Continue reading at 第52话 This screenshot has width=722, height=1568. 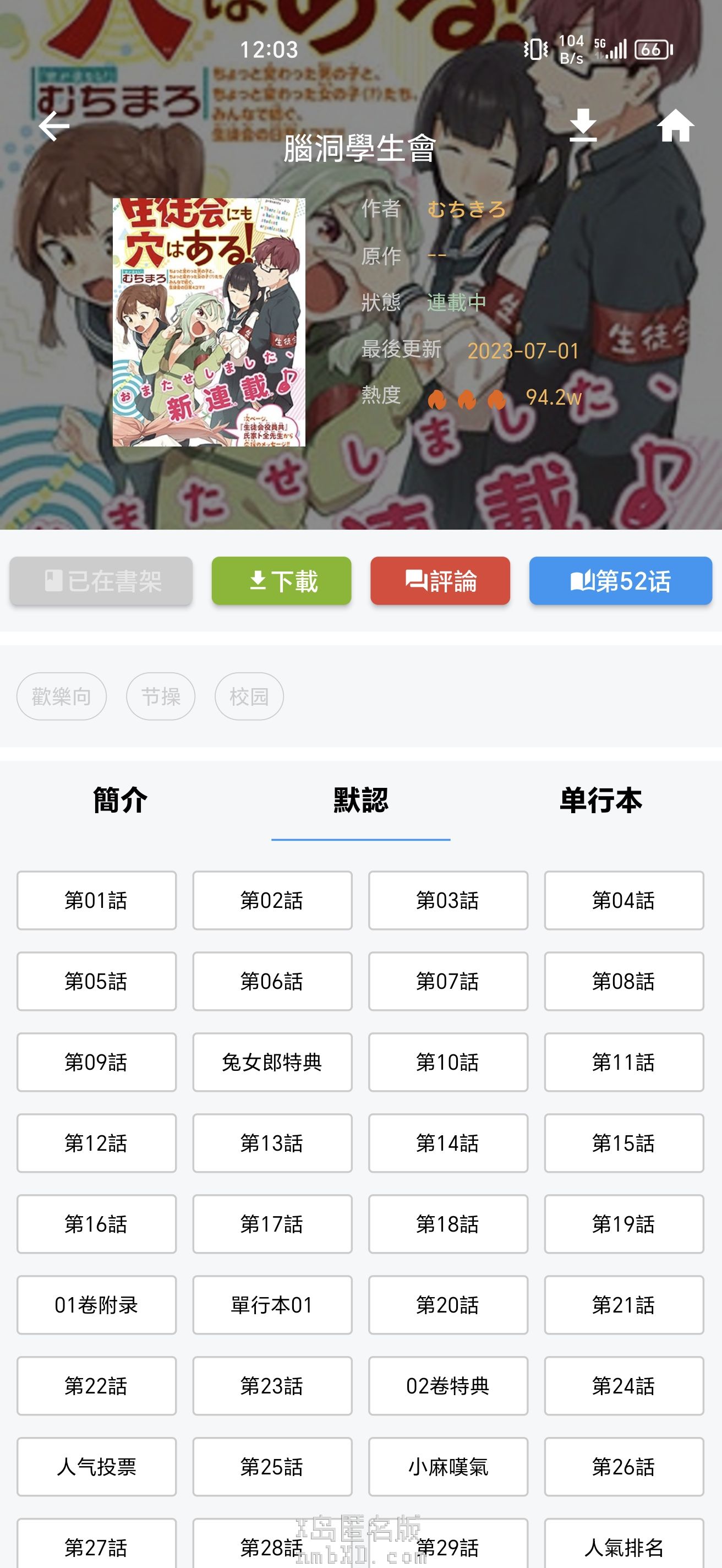pyautogui.click(x=620, y=581)
